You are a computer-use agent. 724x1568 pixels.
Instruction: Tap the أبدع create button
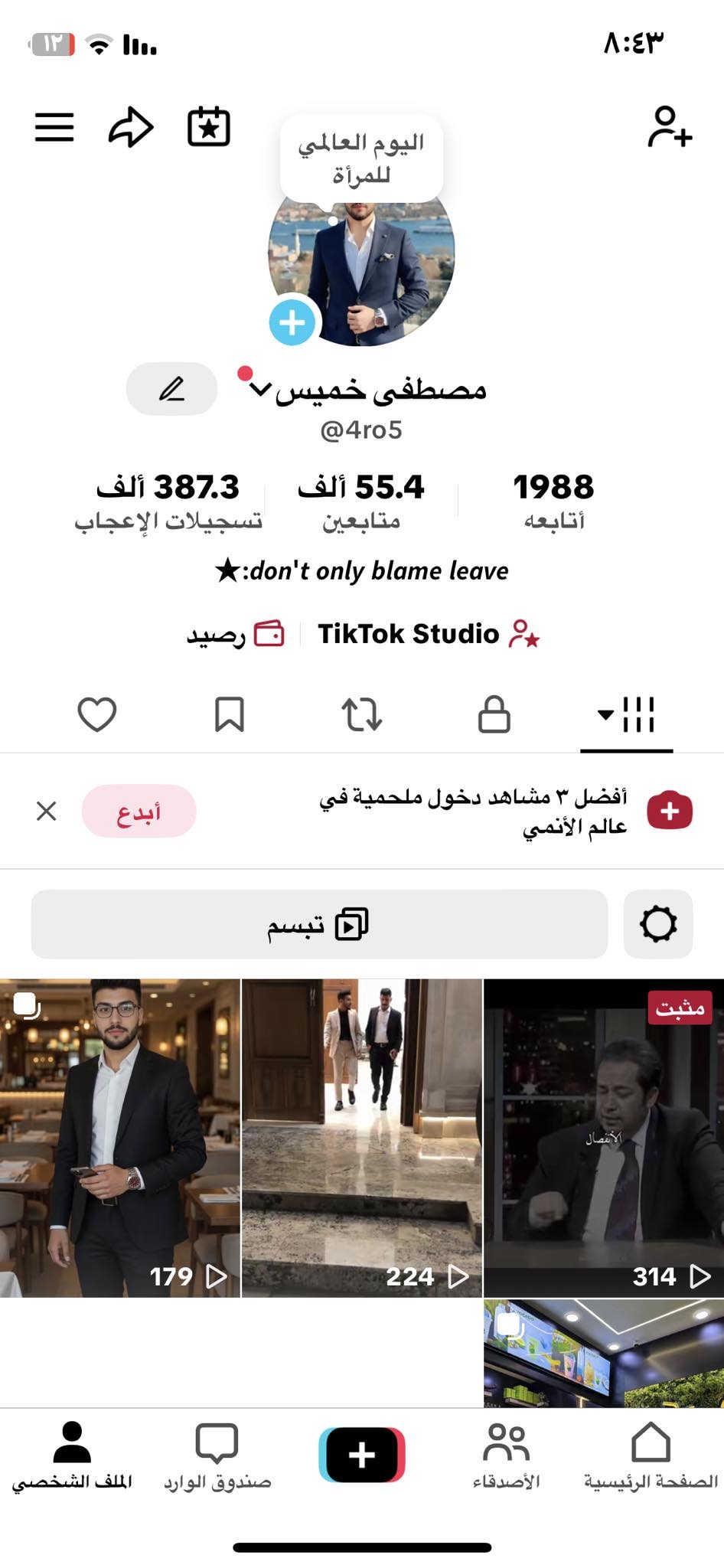139,811
